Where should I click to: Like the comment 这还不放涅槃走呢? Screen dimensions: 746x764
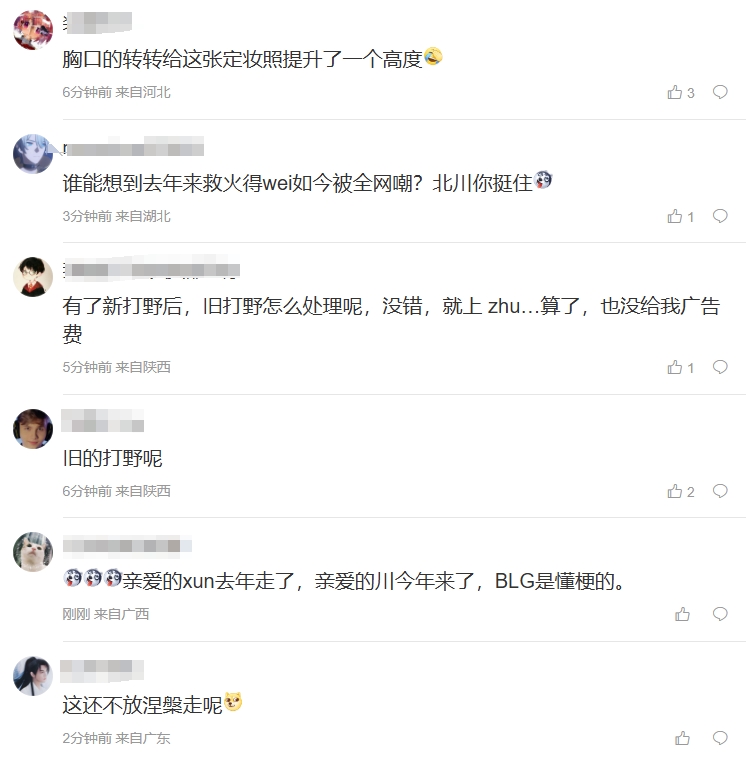tap(682, 738)
